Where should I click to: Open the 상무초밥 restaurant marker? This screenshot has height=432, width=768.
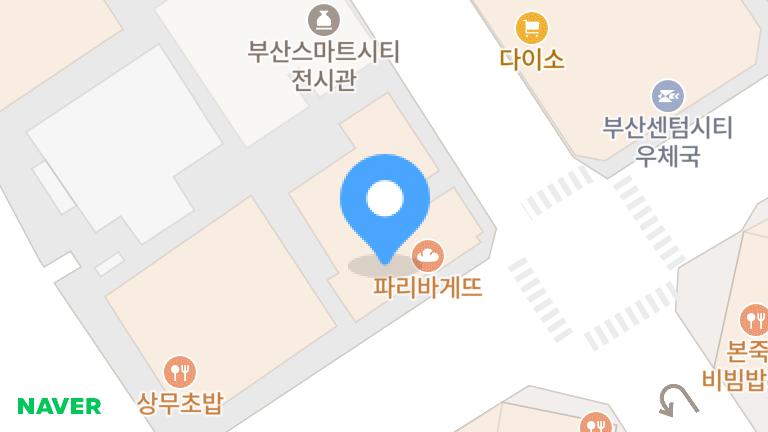coord(180,372)
